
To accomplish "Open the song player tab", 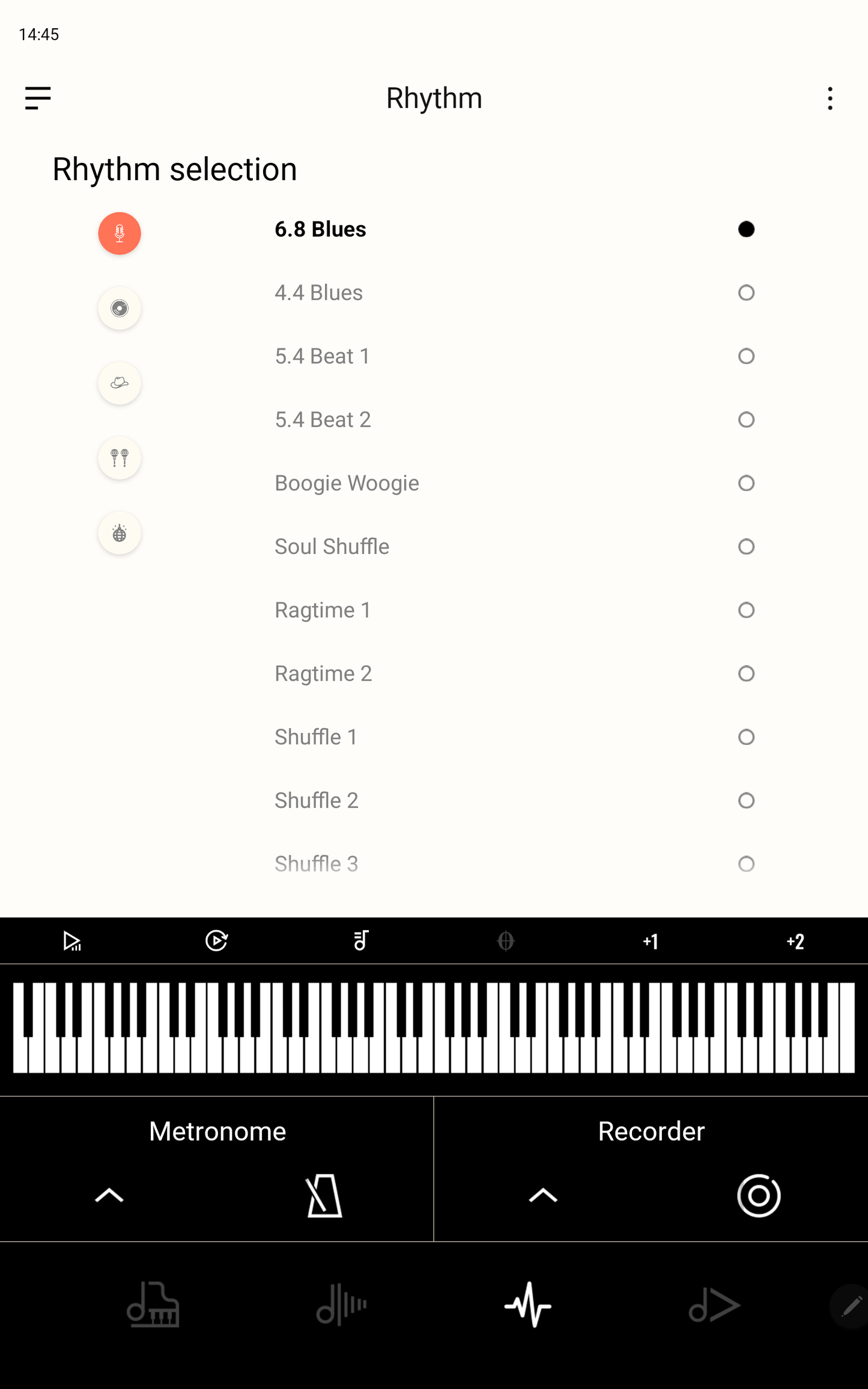I will coord(714,1305).
